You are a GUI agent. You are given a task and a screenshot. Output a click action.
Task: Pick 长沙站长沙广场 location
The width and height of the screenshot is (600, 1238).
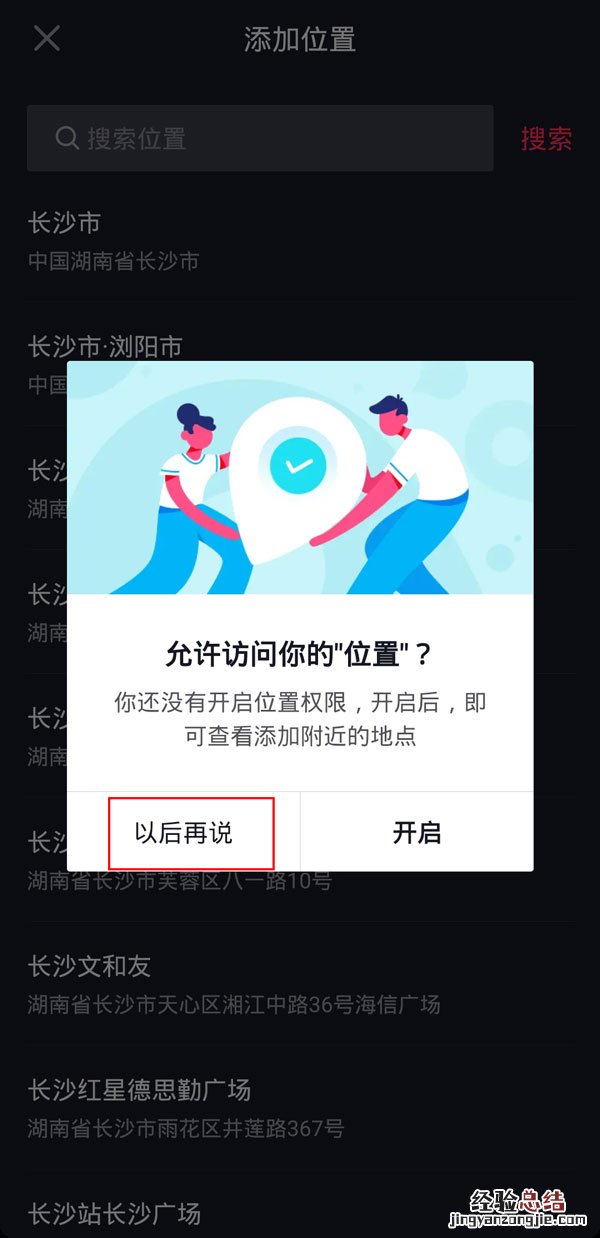pyautogui.click(x=115, y=1213)
